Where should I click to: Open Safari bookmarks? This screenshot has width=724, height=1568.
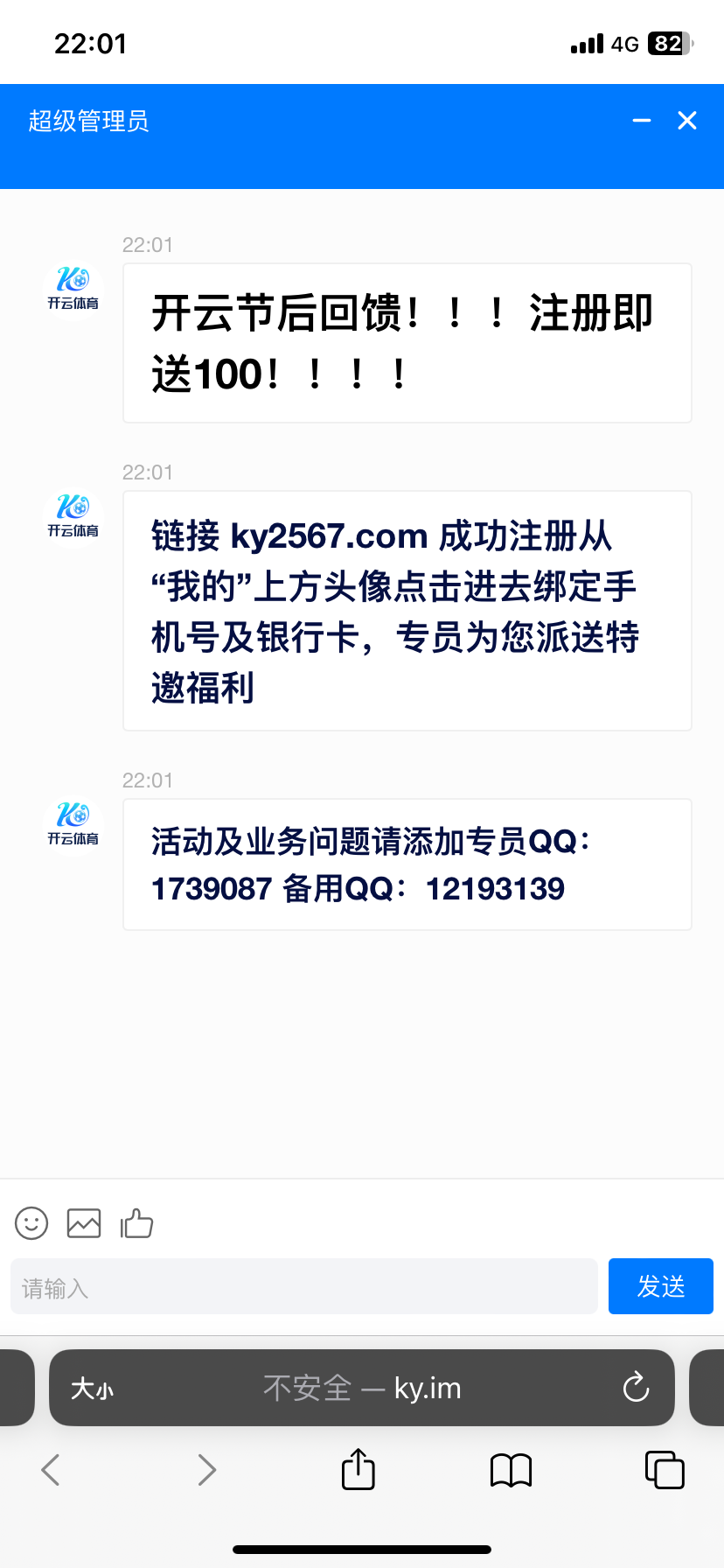(x=512, y=1470)
